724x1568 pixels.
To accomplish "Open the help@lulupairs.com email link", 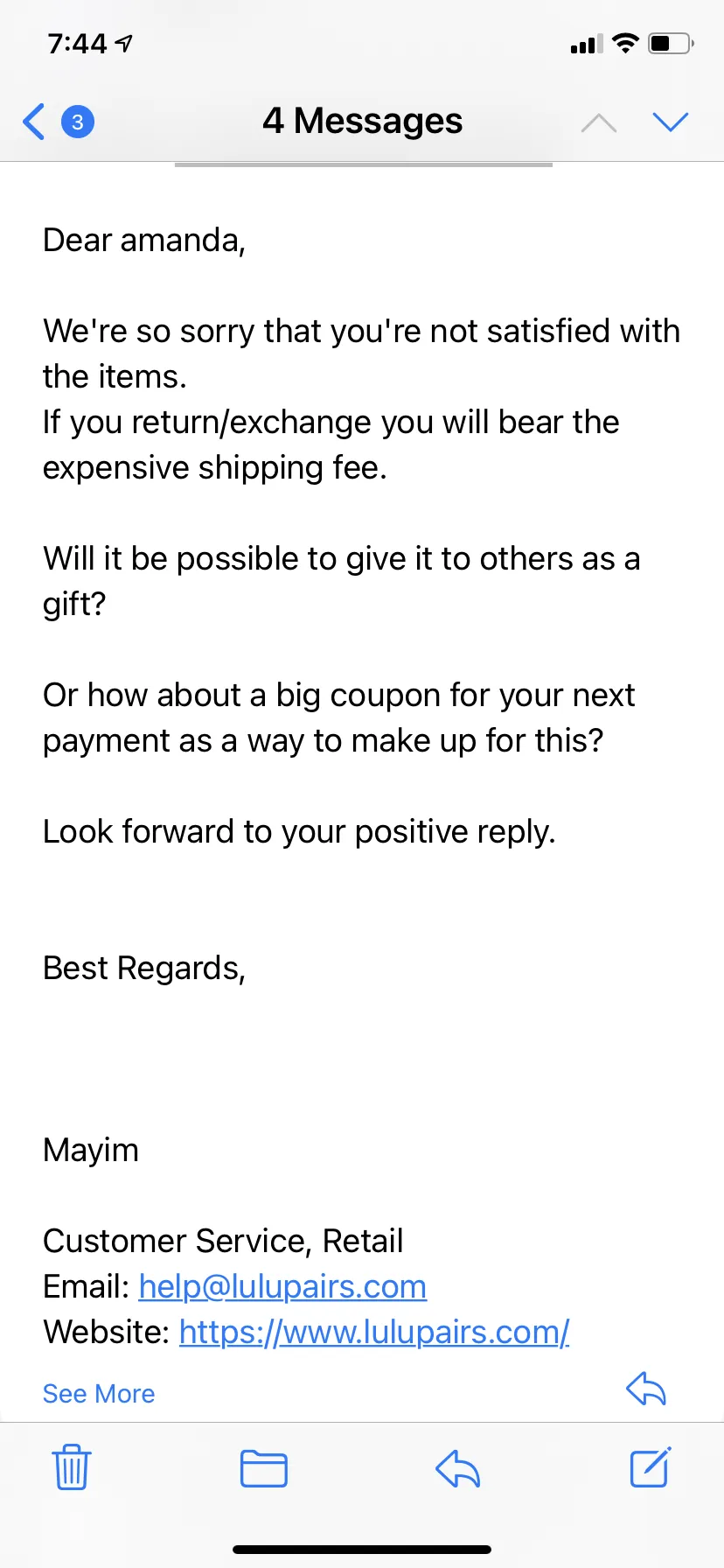I will (282, 1286).
